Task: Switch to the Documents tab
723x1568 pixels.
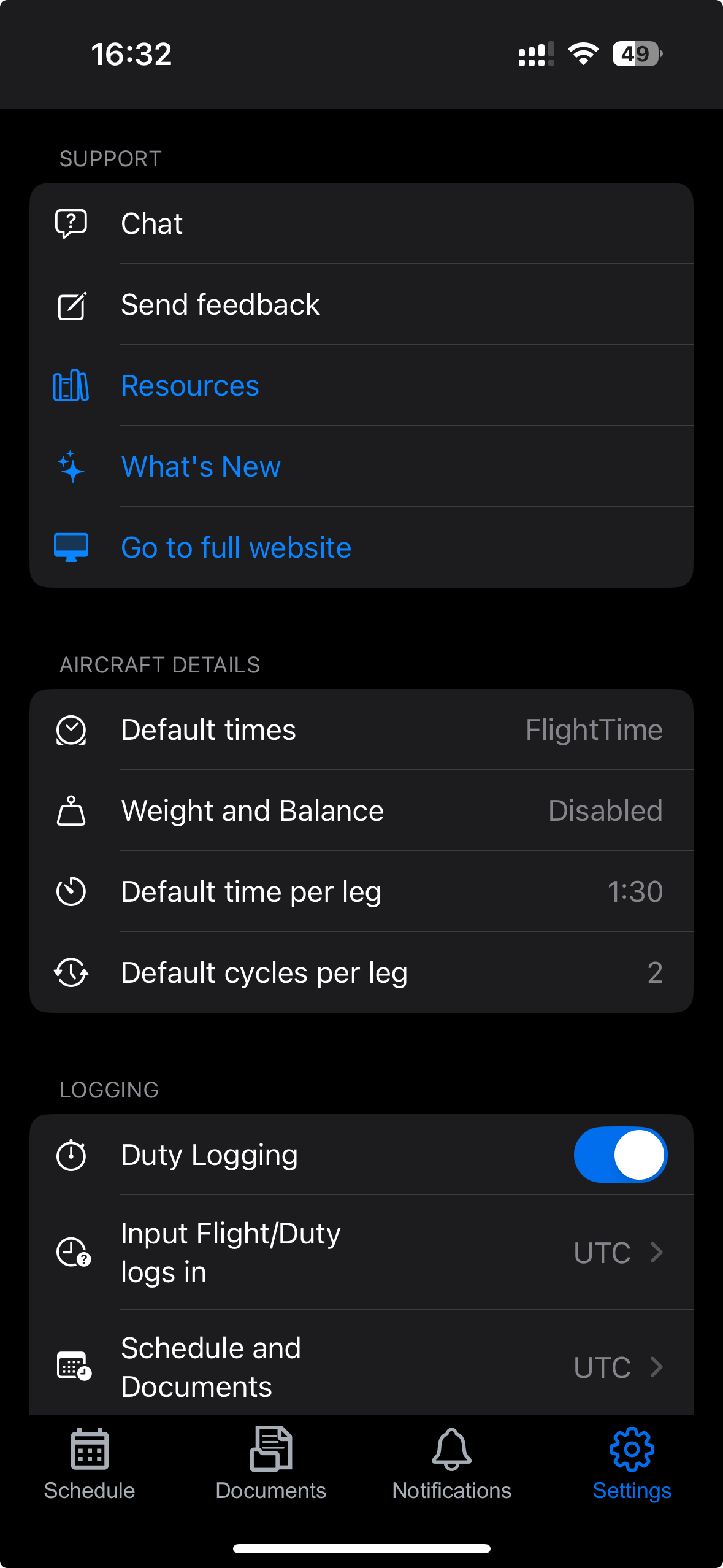Action: pos(271,1464)
